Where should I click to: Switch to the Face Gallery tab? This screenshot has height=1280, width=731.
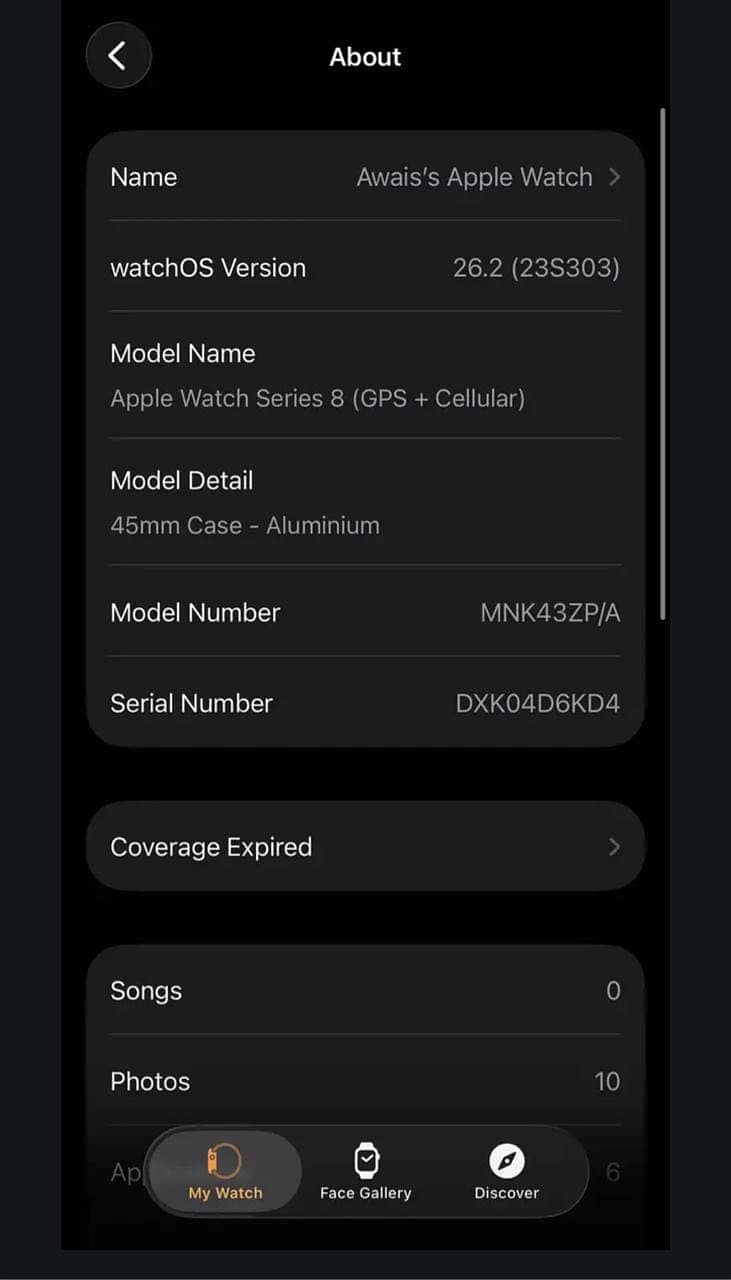coord(366,1172)
